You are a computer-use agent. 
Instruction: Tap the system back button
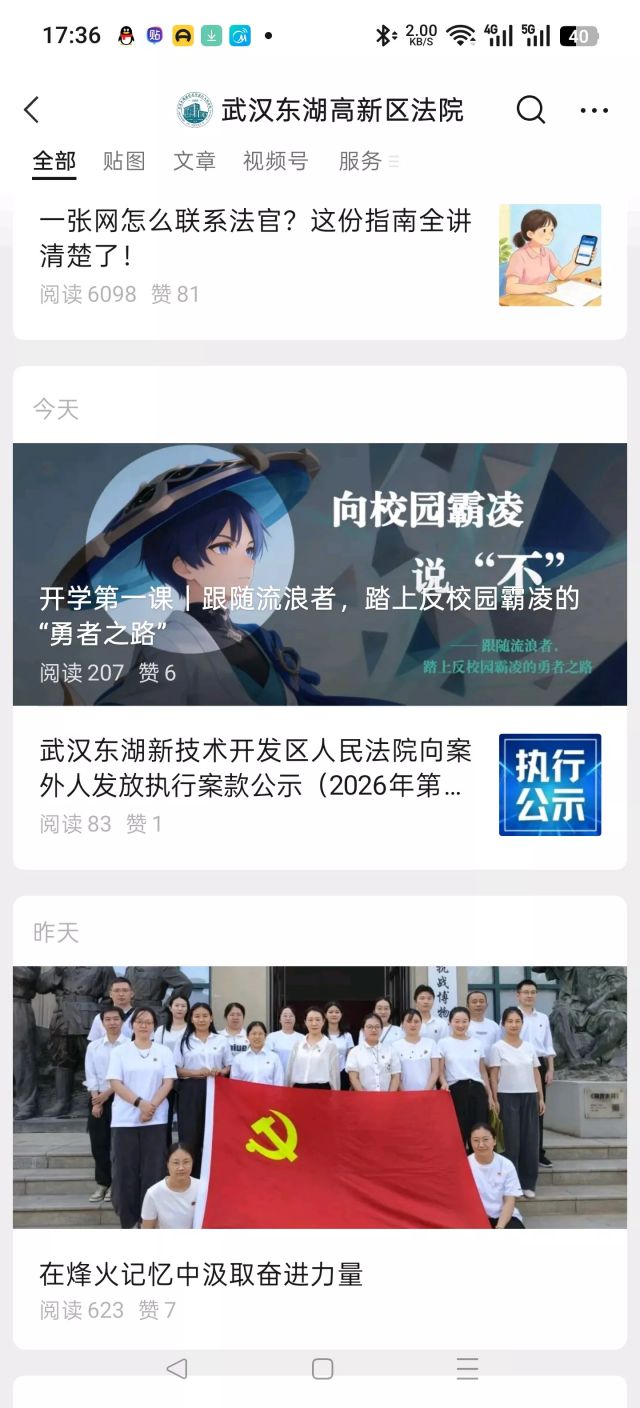tap(176, 1369)
